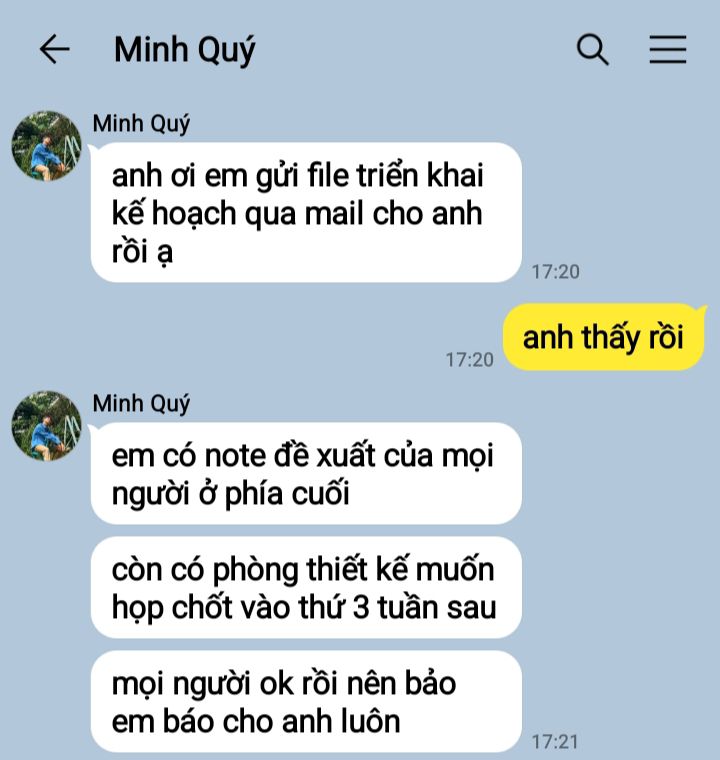Search within this conversation
The image size is (720, 760).
(x=593, y=49)
